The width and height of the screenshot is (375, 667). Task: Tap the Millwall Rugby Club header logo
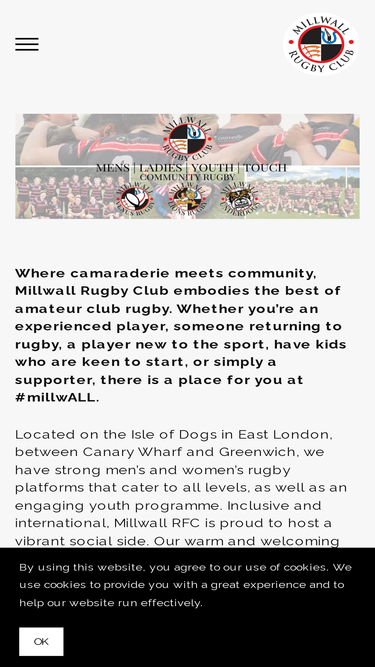[x=321, y=44]
